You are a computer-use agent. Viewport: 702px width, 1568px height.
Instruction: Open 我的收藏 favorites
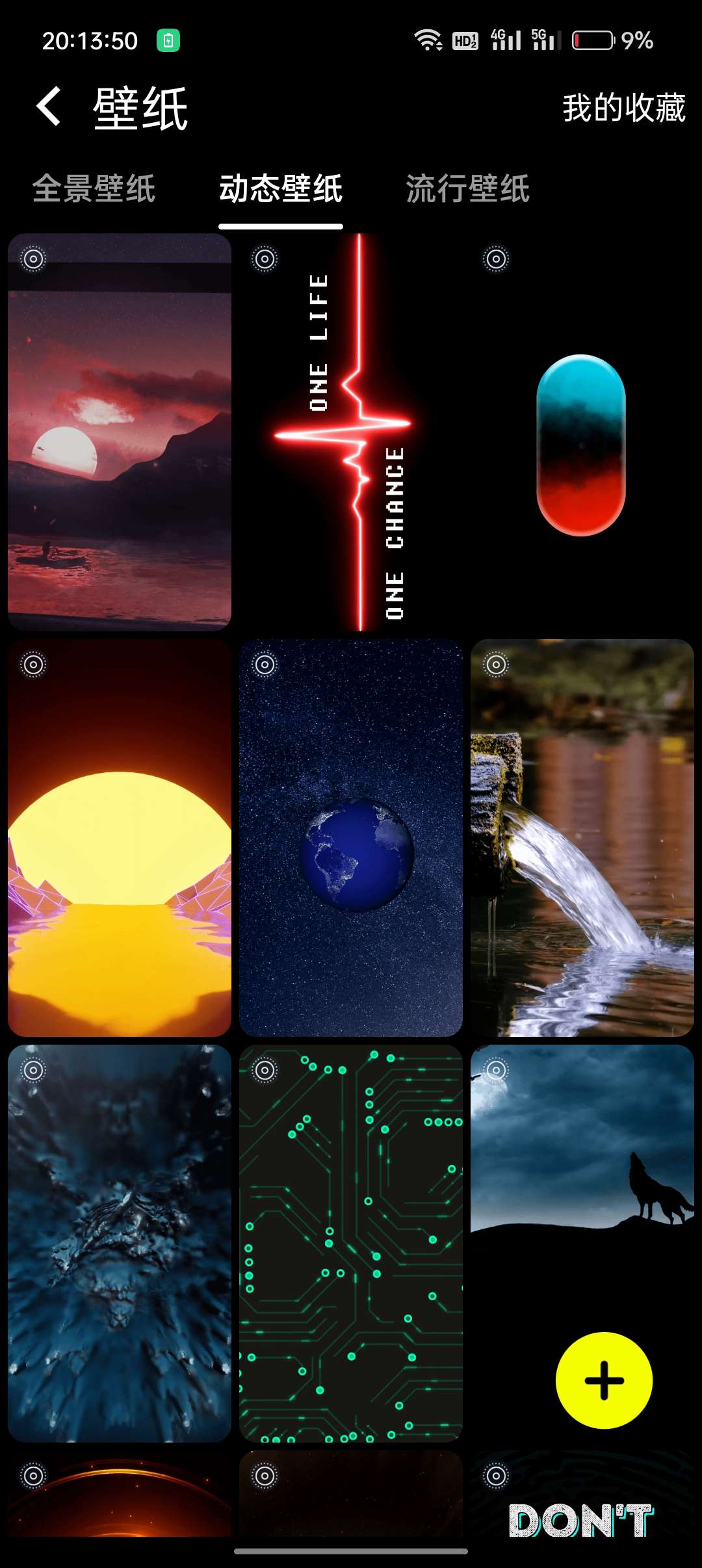coord(623,108)
